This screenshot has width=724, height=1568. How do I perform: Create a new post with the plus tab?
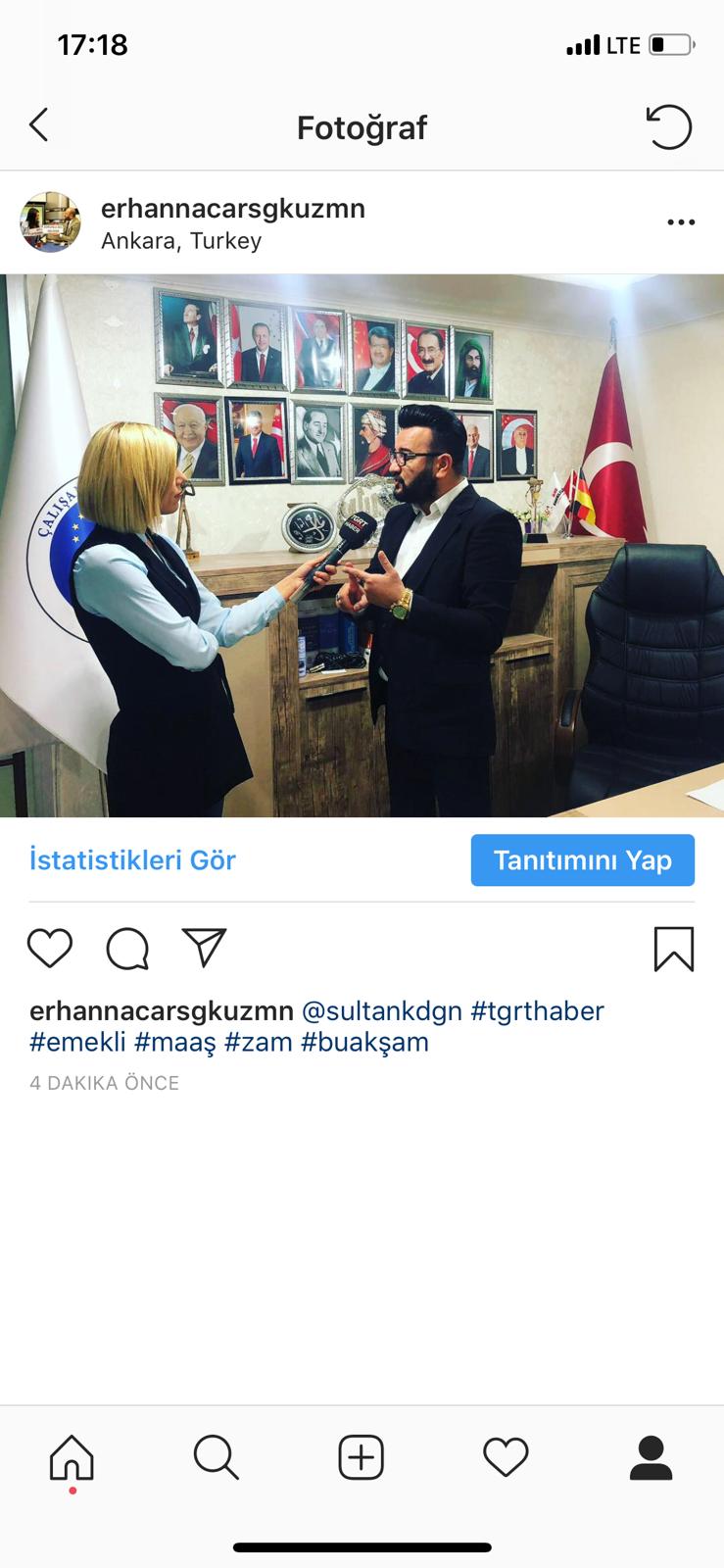click(362, 1457)
